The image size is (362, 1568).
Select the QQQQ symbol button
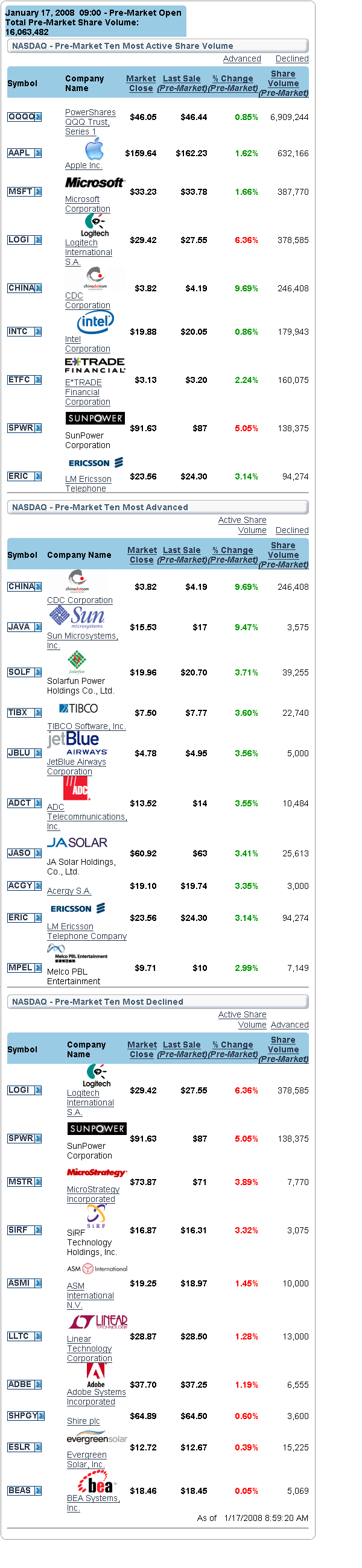click(x=24, y=117)
